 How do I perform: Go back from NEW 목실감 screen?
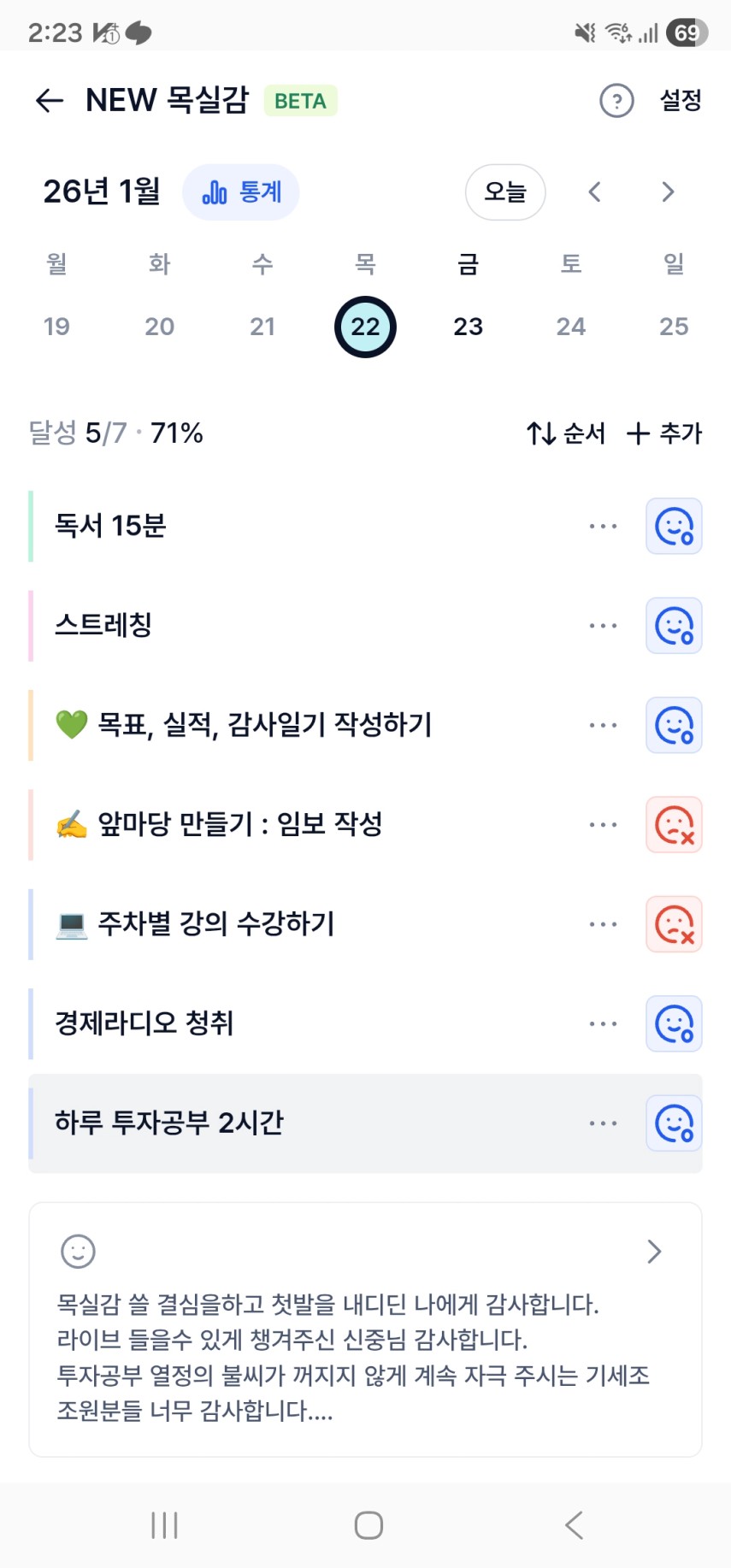tap(50, 101)
